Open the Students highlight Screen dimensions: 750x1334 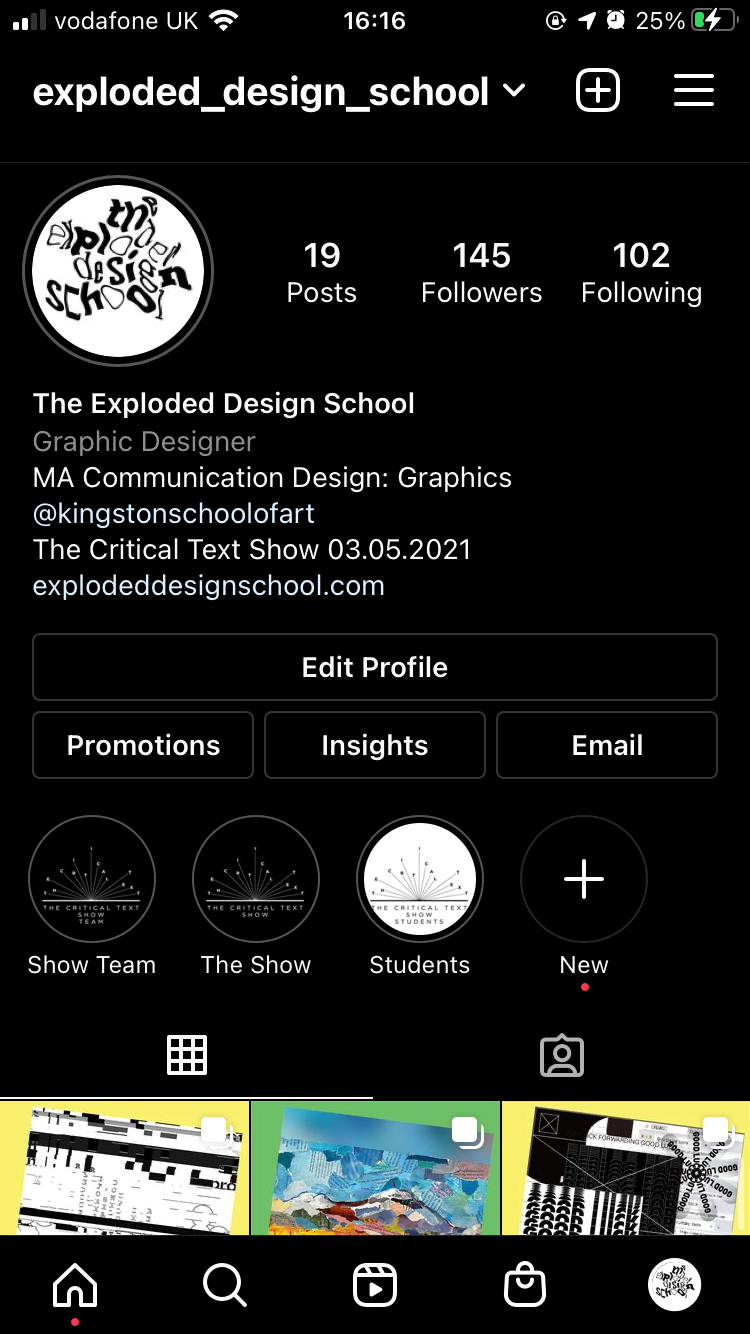click(x=420, y=880)
